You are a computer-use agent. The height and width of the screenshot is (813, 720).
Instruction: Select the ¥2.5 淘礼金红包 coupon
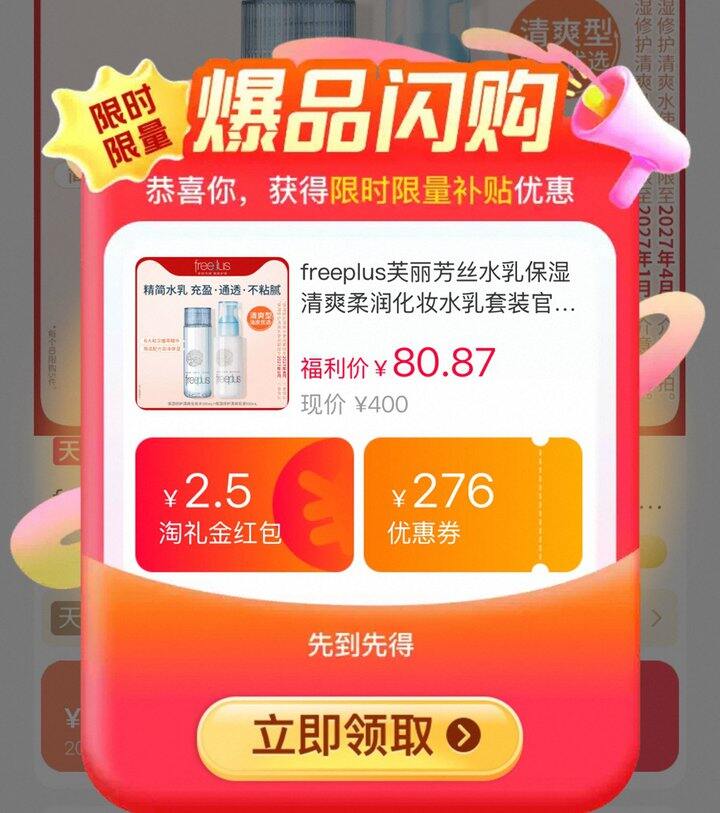244,504
